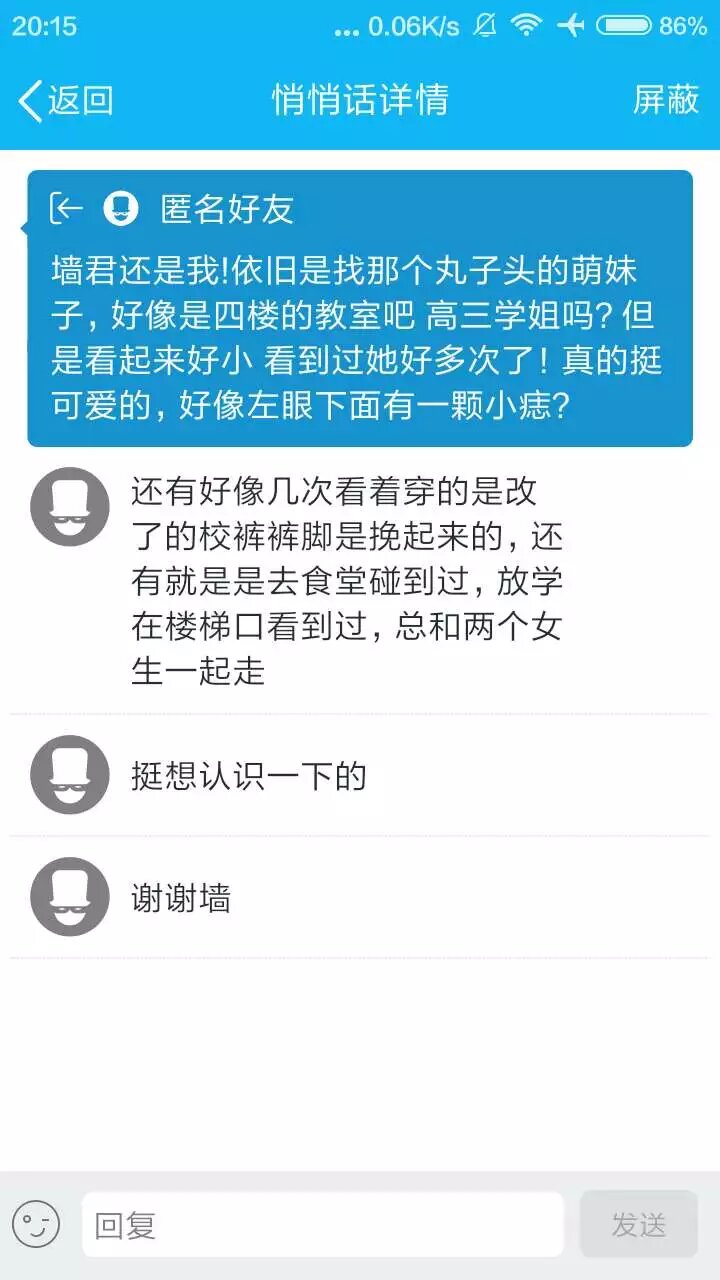Focus the 回复 reply field
Viewport: 720px width, 1280px height.
(322, 1224)
